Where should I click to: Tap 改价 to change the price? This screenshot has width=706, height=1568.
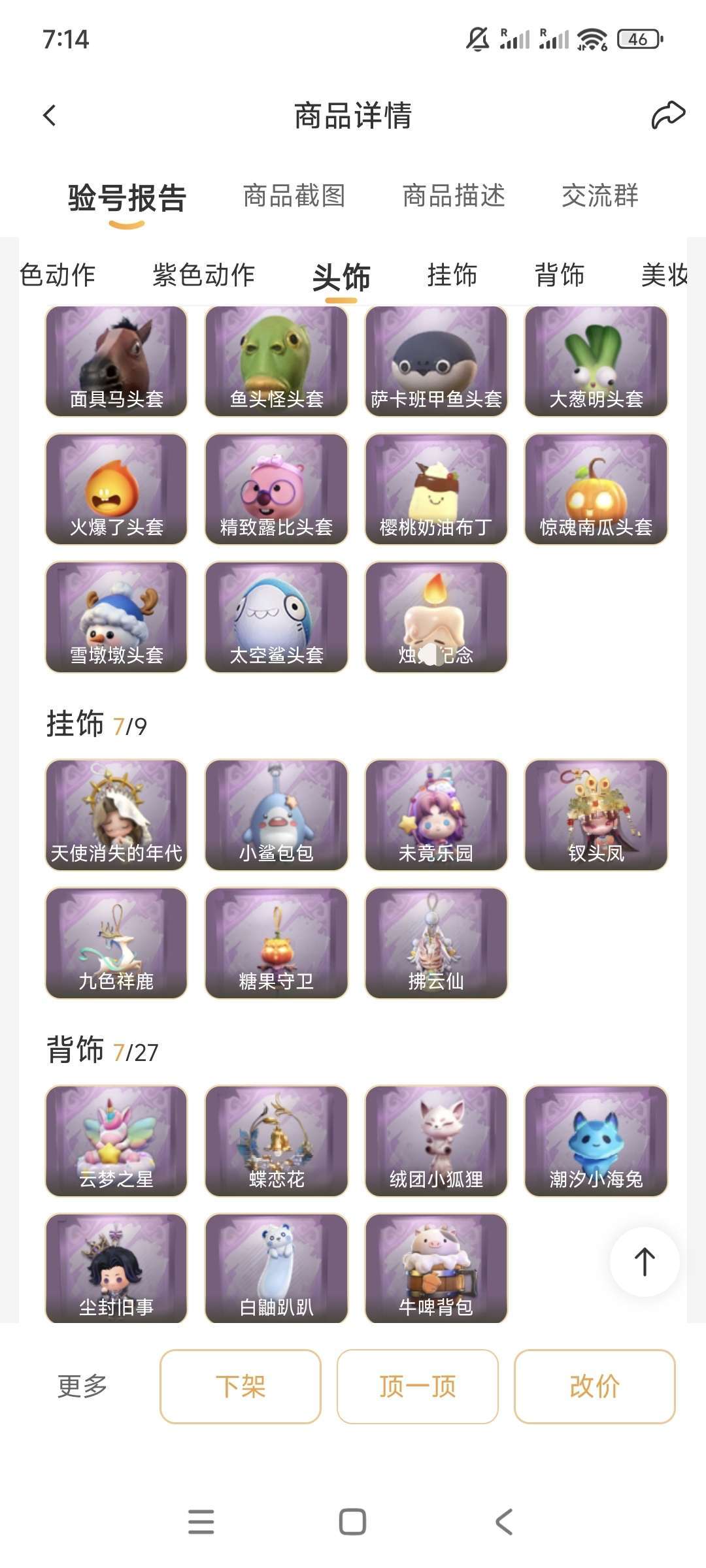(594, 1386)
